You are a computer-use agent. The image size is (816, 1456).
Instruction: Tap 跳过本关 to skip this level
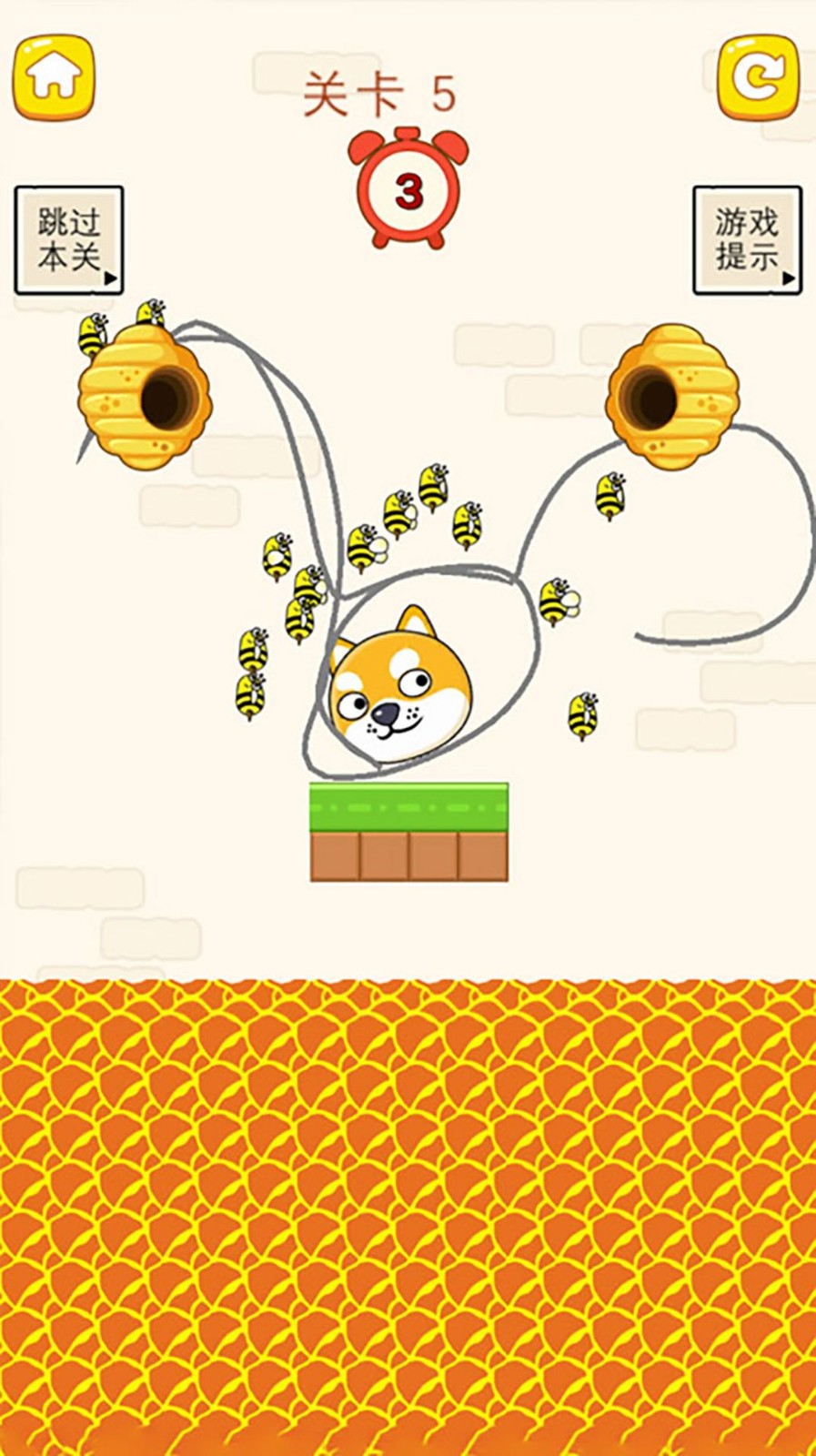point(69,240)
